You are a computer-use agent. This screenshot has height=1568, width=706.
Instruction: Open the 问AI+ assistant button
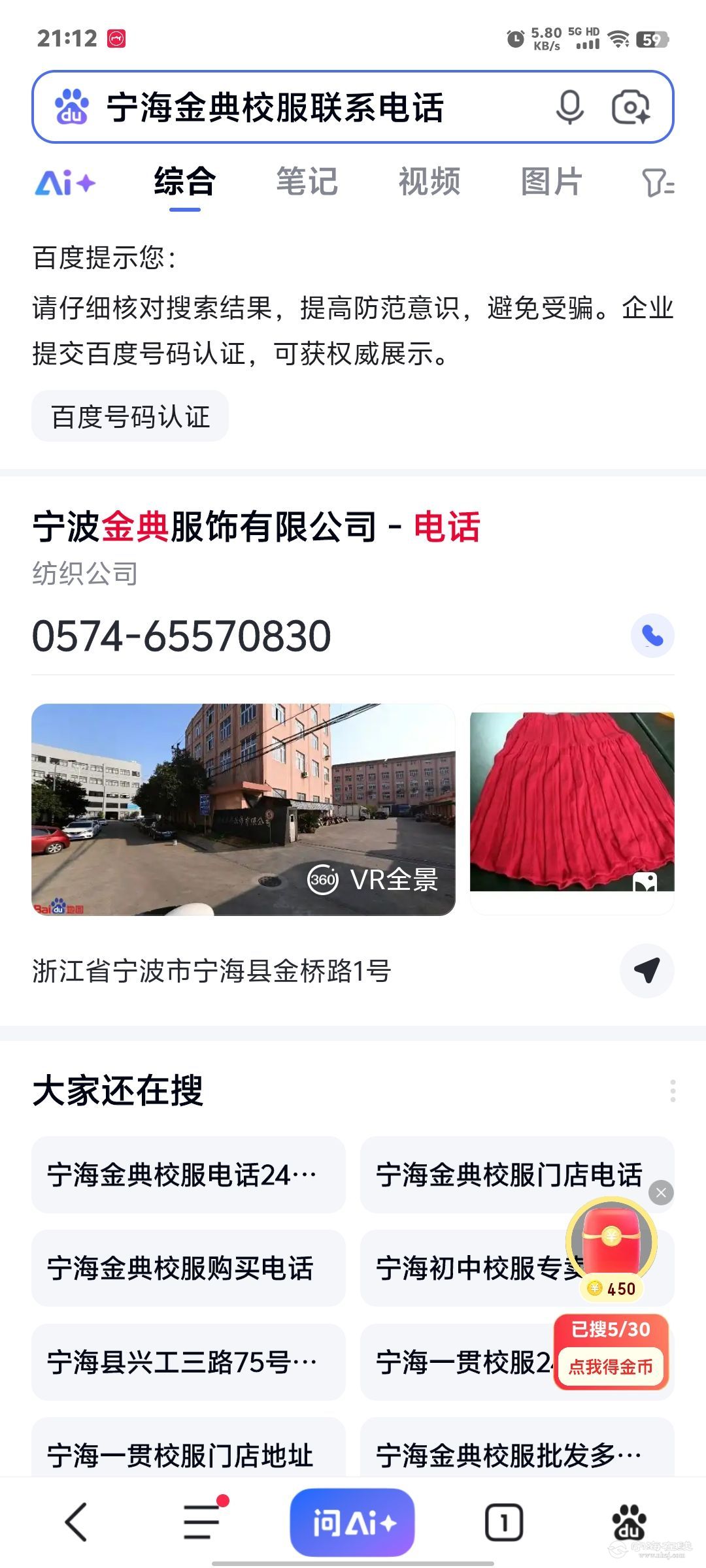coord(352,1522)
